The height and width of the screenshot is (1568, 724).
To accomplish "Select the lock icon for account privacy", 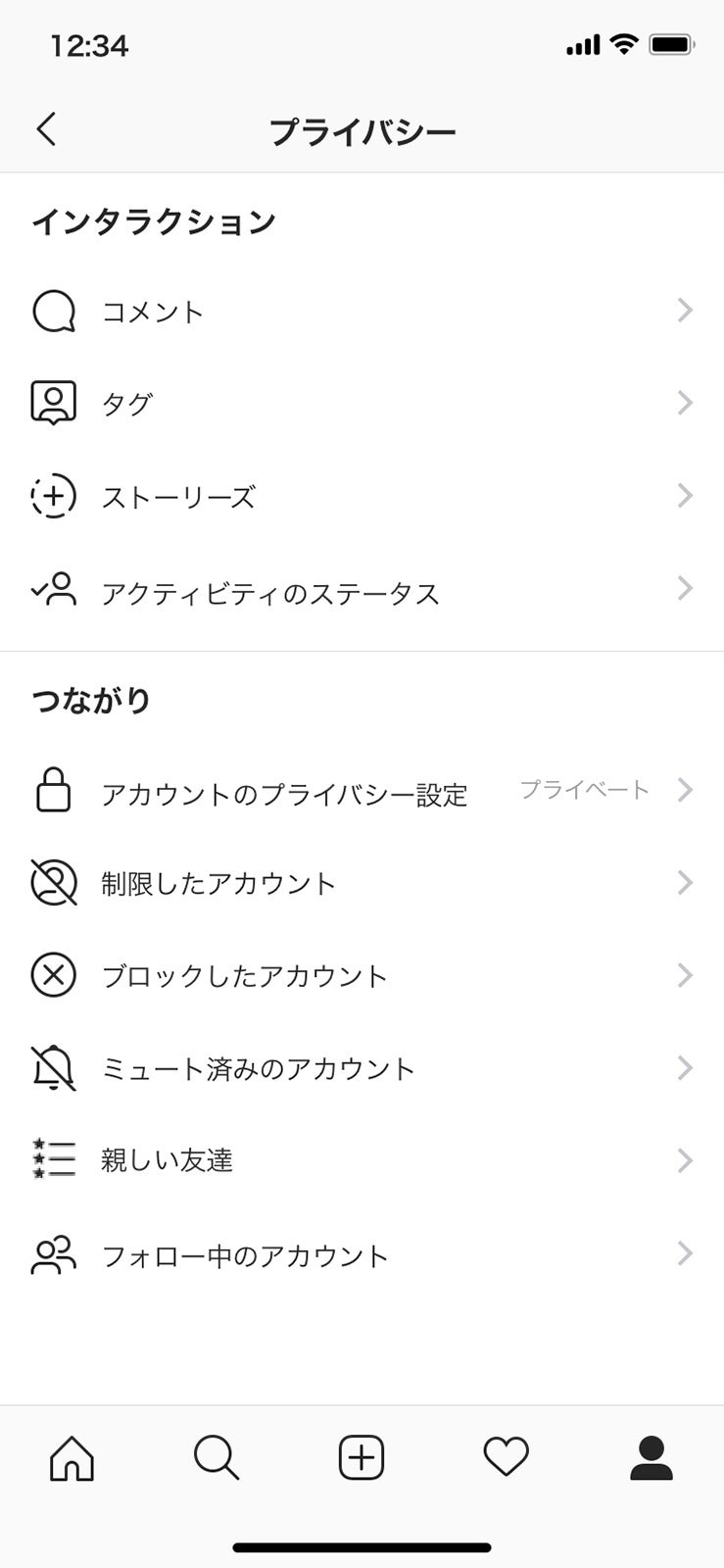I will [54, 789].
